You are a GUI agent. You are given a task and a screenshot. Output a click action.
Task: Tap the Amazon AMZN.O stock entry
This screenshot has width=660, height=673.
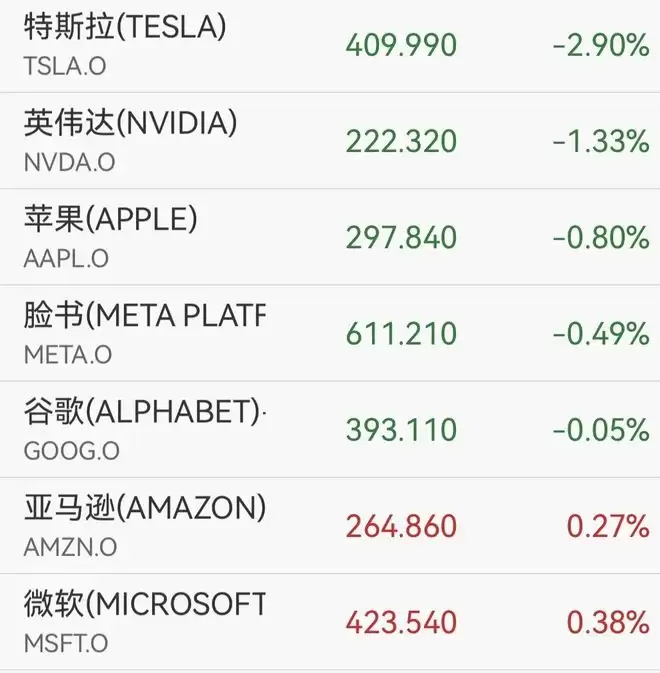click(x=330, y=525)
